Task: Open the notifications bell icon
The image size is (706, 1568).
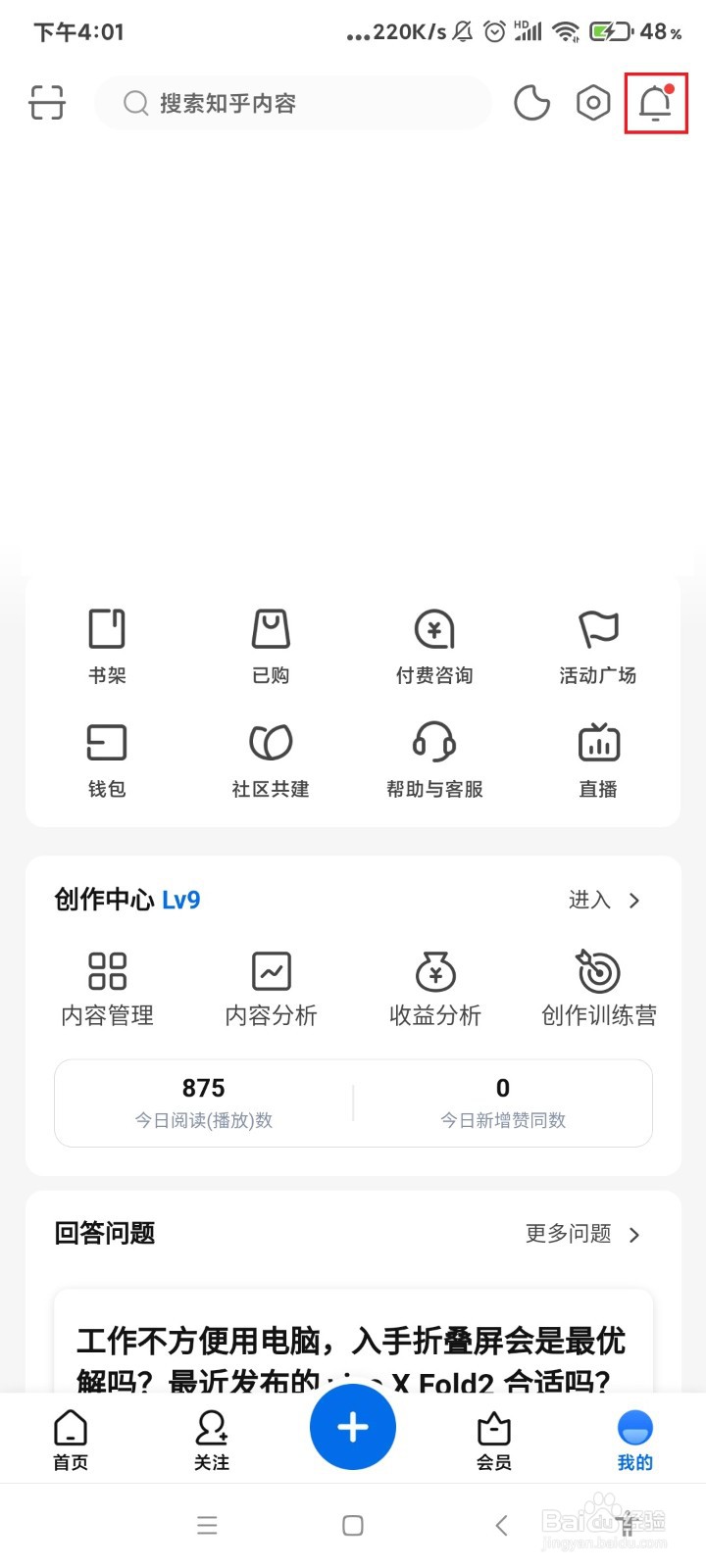Action: point(655,103)
